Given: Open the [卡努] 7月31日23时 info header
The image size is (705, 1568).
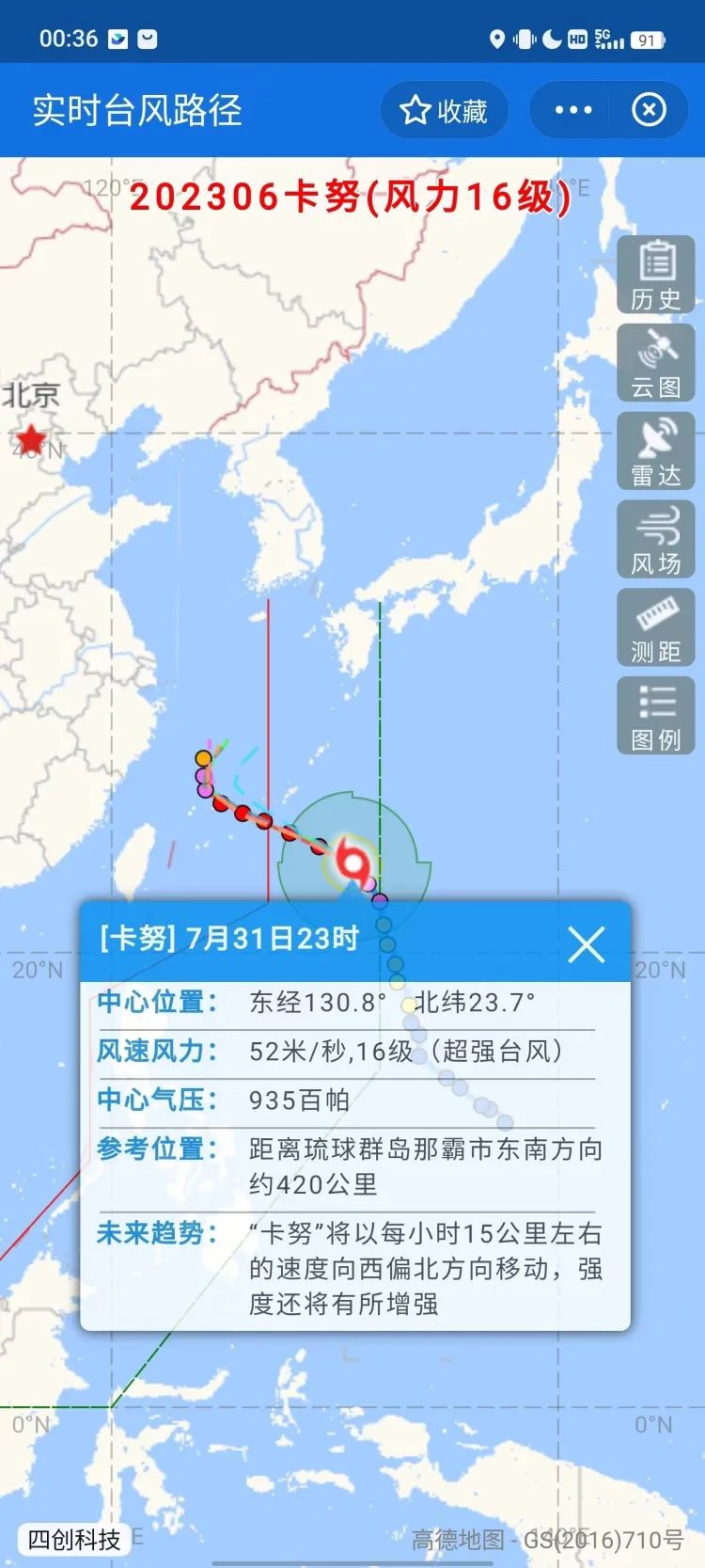Looking at the screenshot, I should [226, 939].
